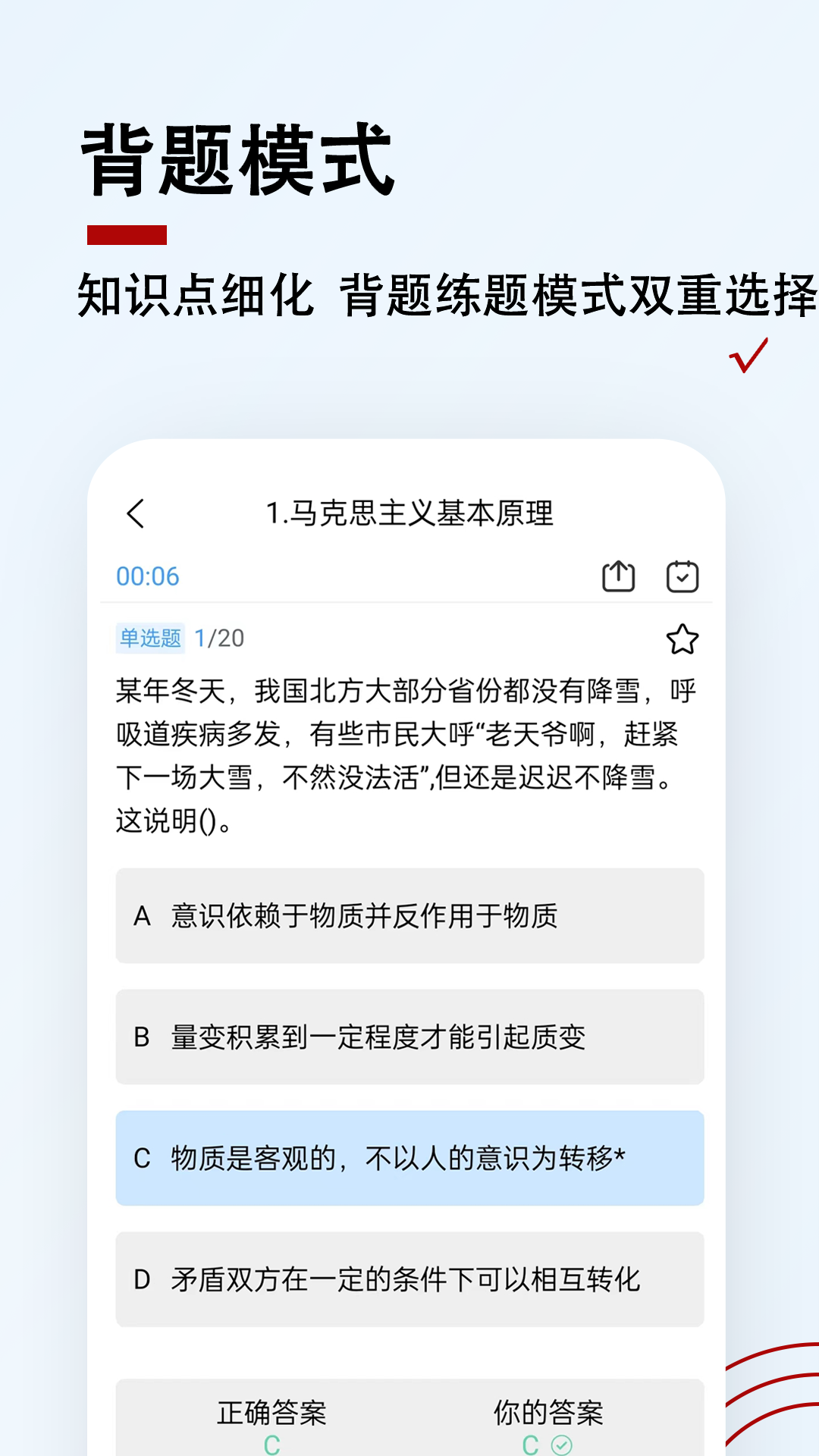Select option A about 意识依赖于物质

409,915
